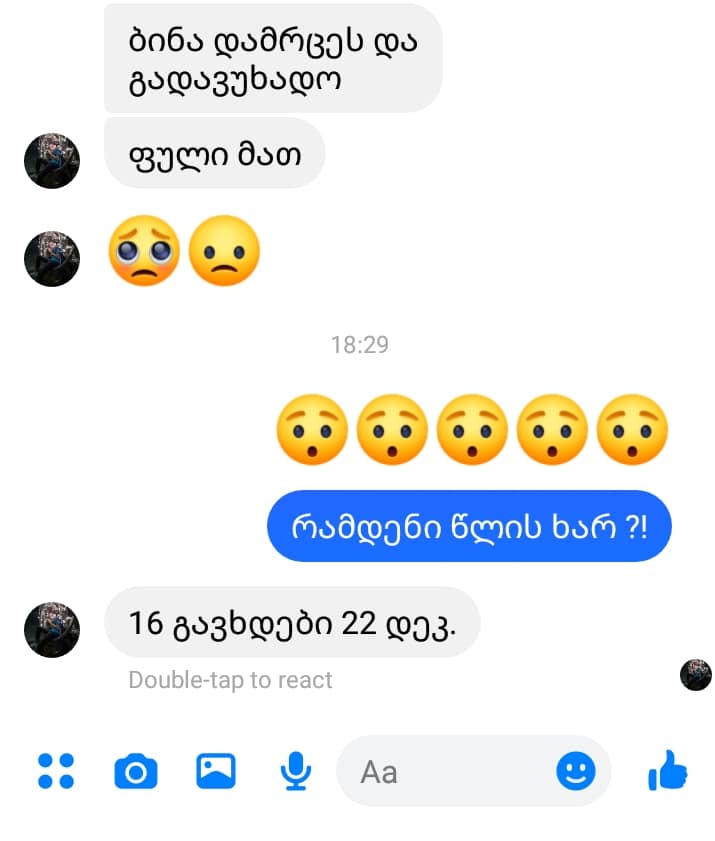Send a thumbs-up like

(x=668, y=771)
